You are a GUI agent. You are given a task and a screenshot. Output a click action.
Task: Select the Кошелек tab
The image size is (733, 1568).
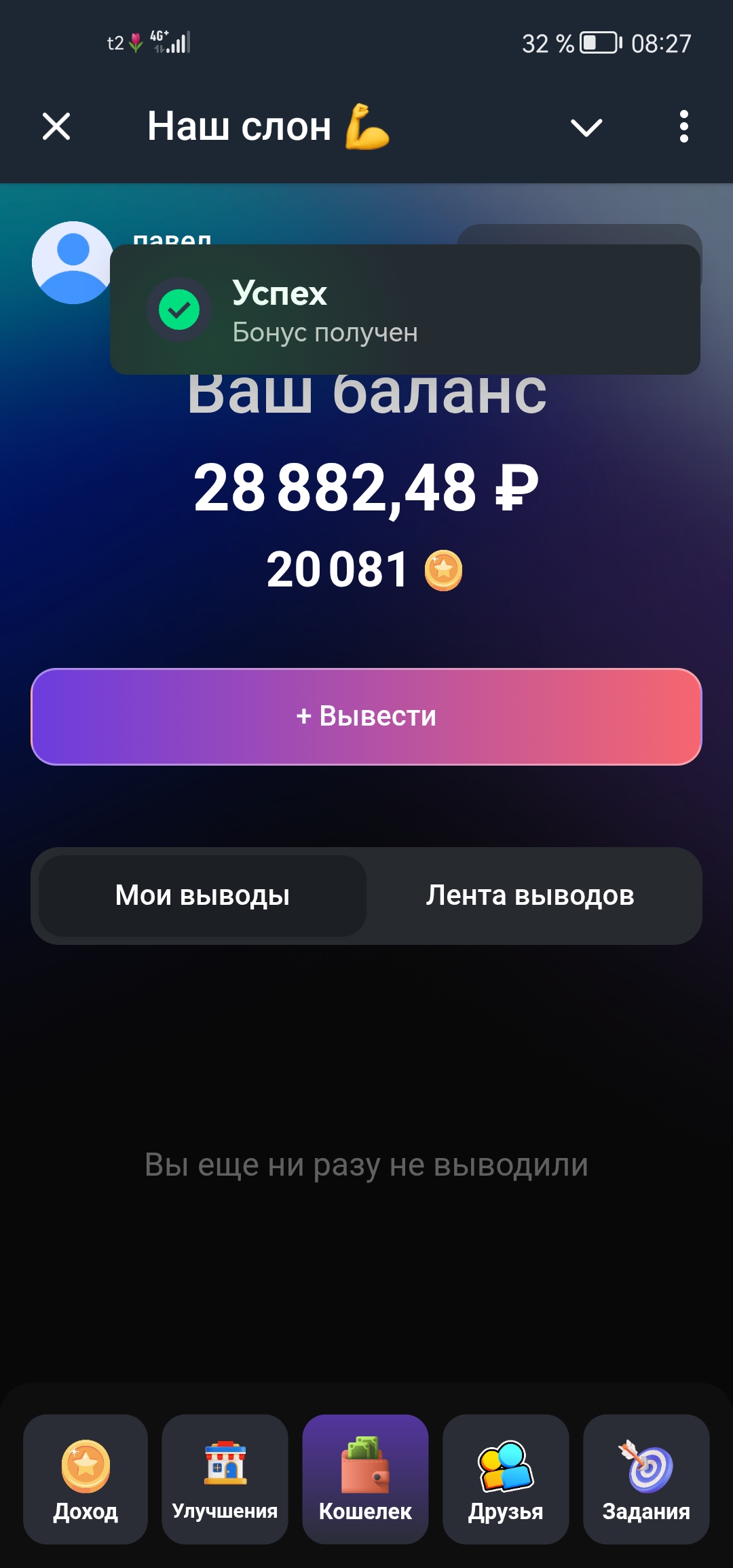pos(365,1478)
